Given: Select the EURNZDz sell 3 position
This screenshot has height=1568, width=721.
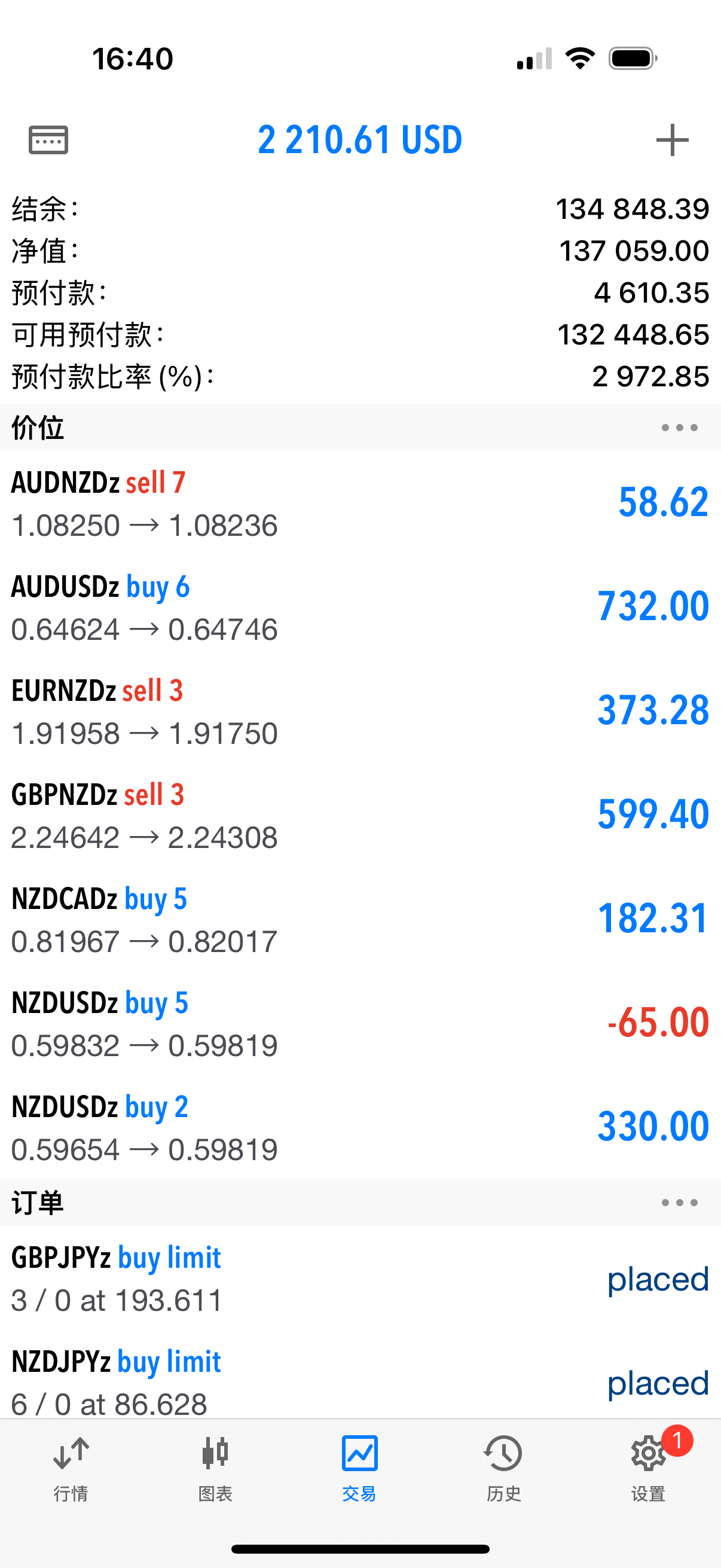Looking at the screenshot, I should (x=360, y=712).
